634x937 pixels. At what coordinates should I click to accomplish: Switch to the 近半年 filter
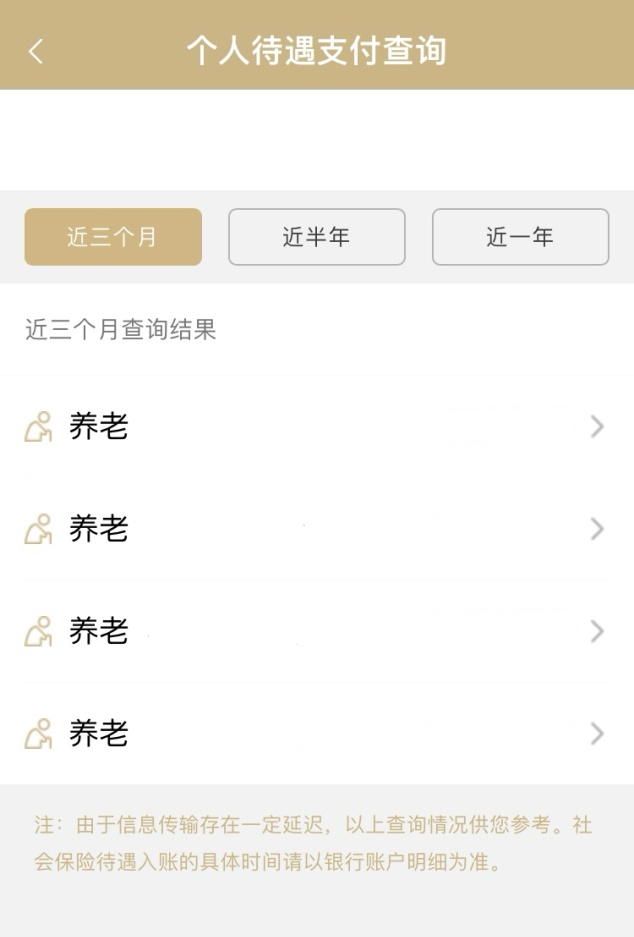316,237
